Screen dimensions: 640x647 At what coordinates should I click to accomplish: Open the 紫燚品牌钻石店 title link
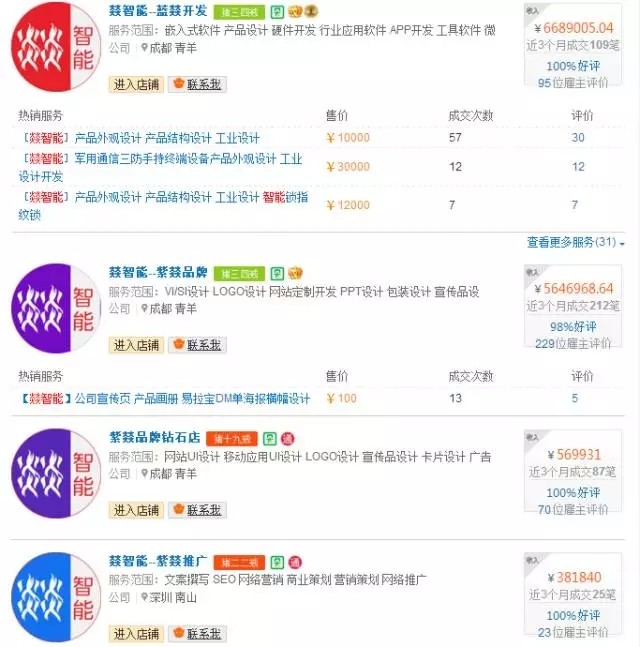click(154, 438)
